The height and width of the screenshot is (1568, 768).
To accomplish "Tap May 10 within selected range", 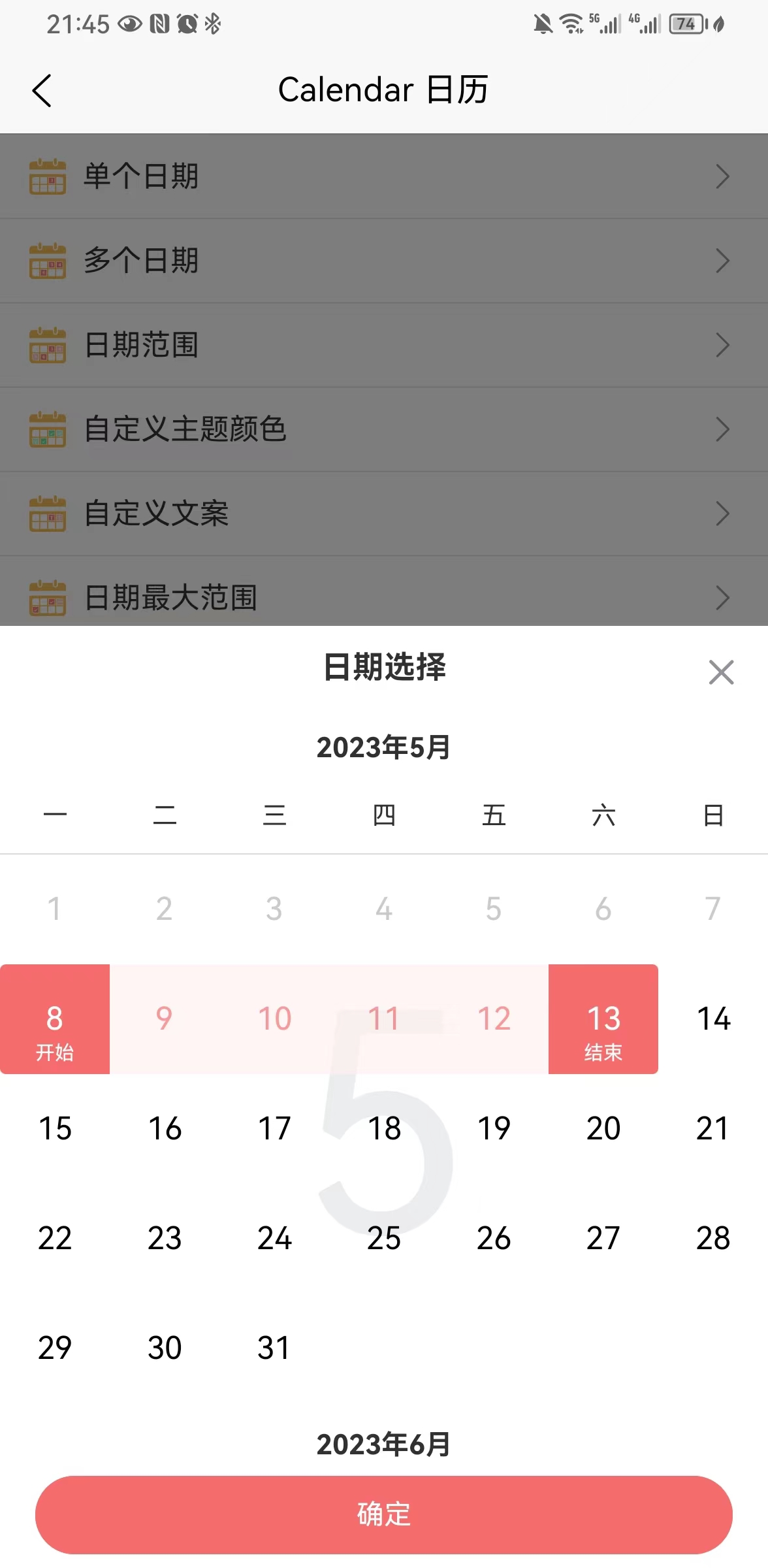I will click(x=274, y=1019).
